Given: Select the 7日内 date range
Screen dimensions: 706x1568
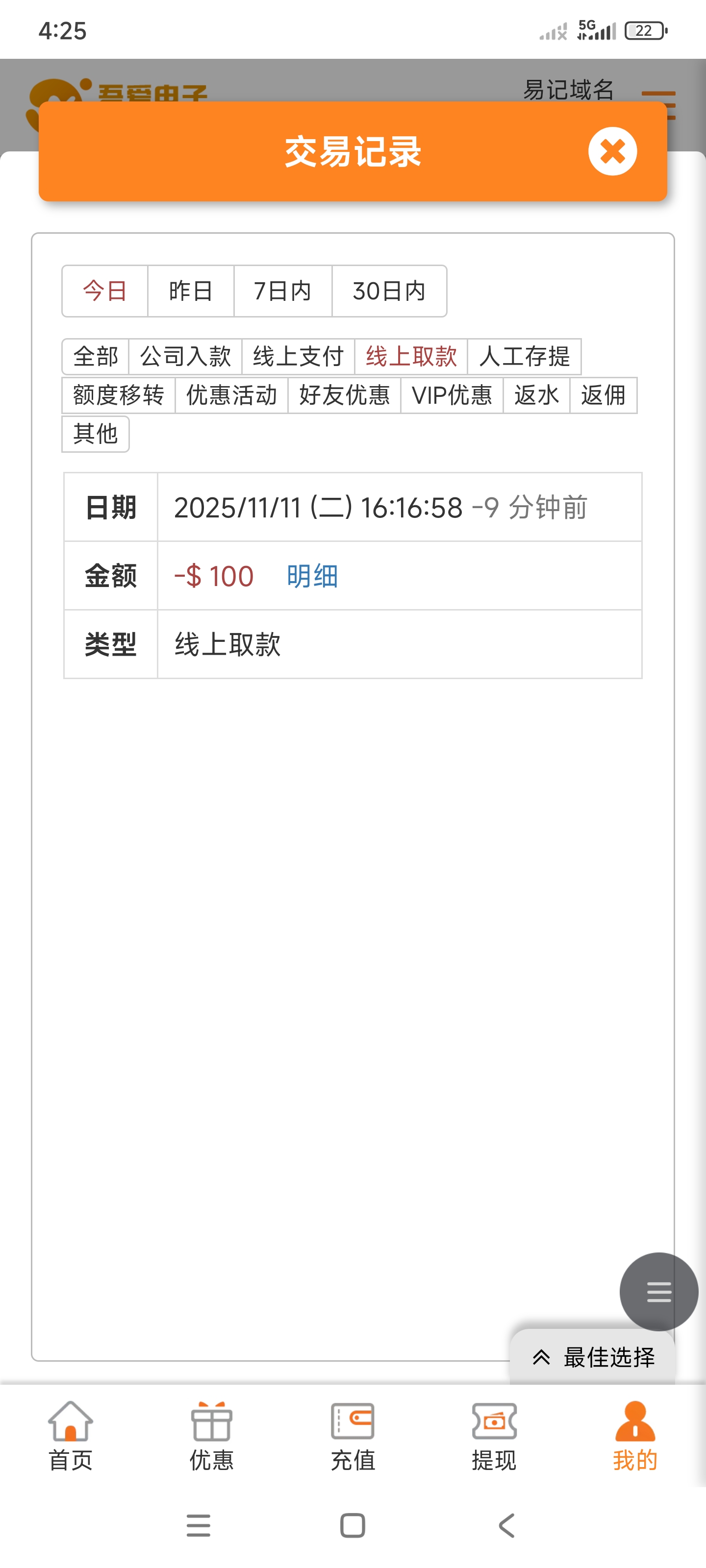Looking at the screenshot, I should (282, 291).
